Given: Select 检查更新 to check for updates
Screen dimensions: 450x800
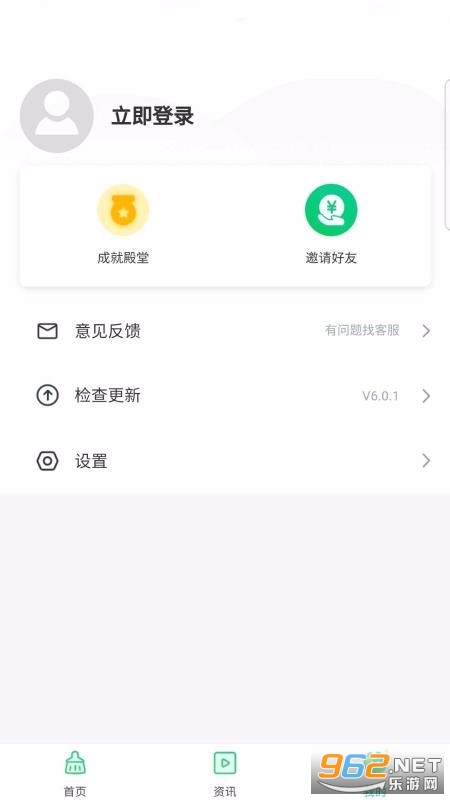Looking at the screenshot, I should [225, 396].
